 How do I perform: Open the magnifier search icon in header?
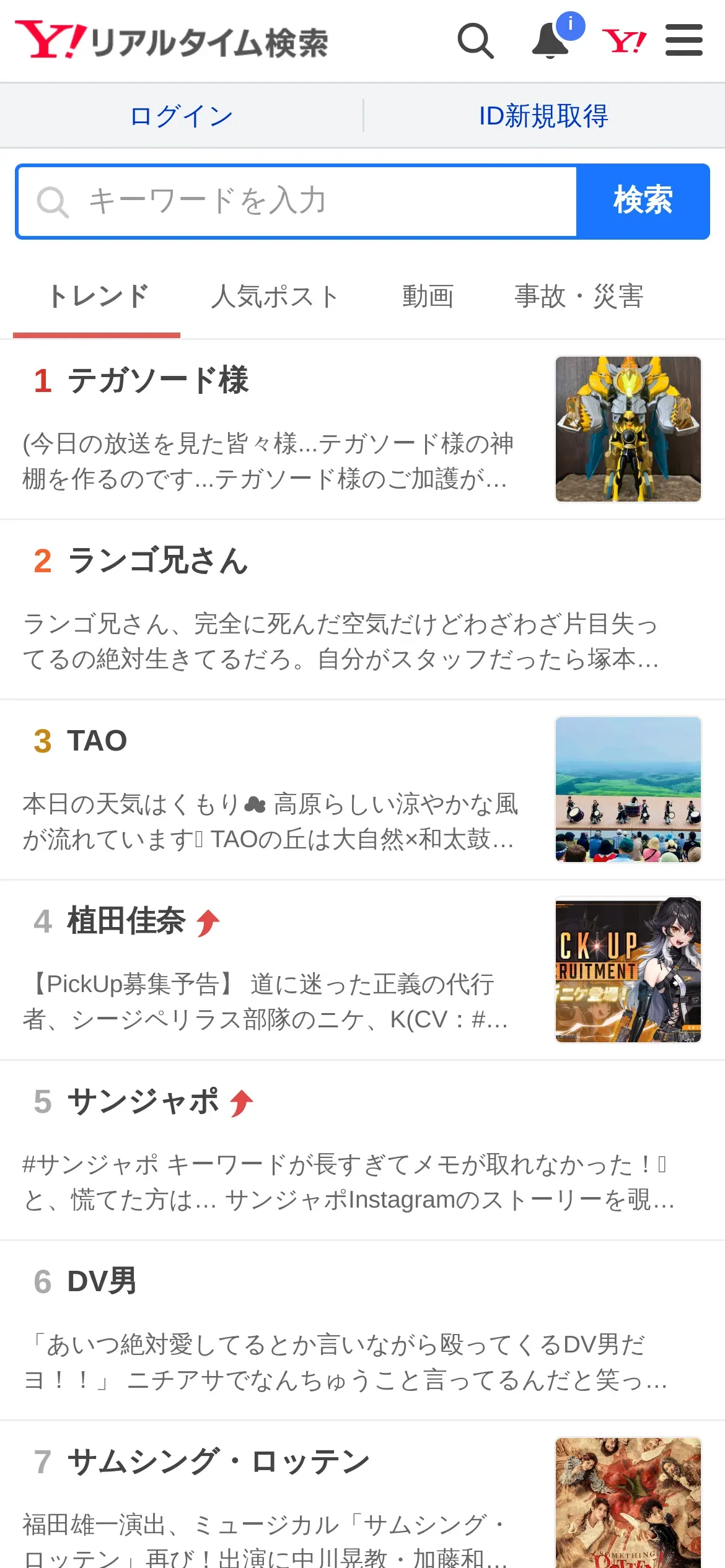point(475,41)
